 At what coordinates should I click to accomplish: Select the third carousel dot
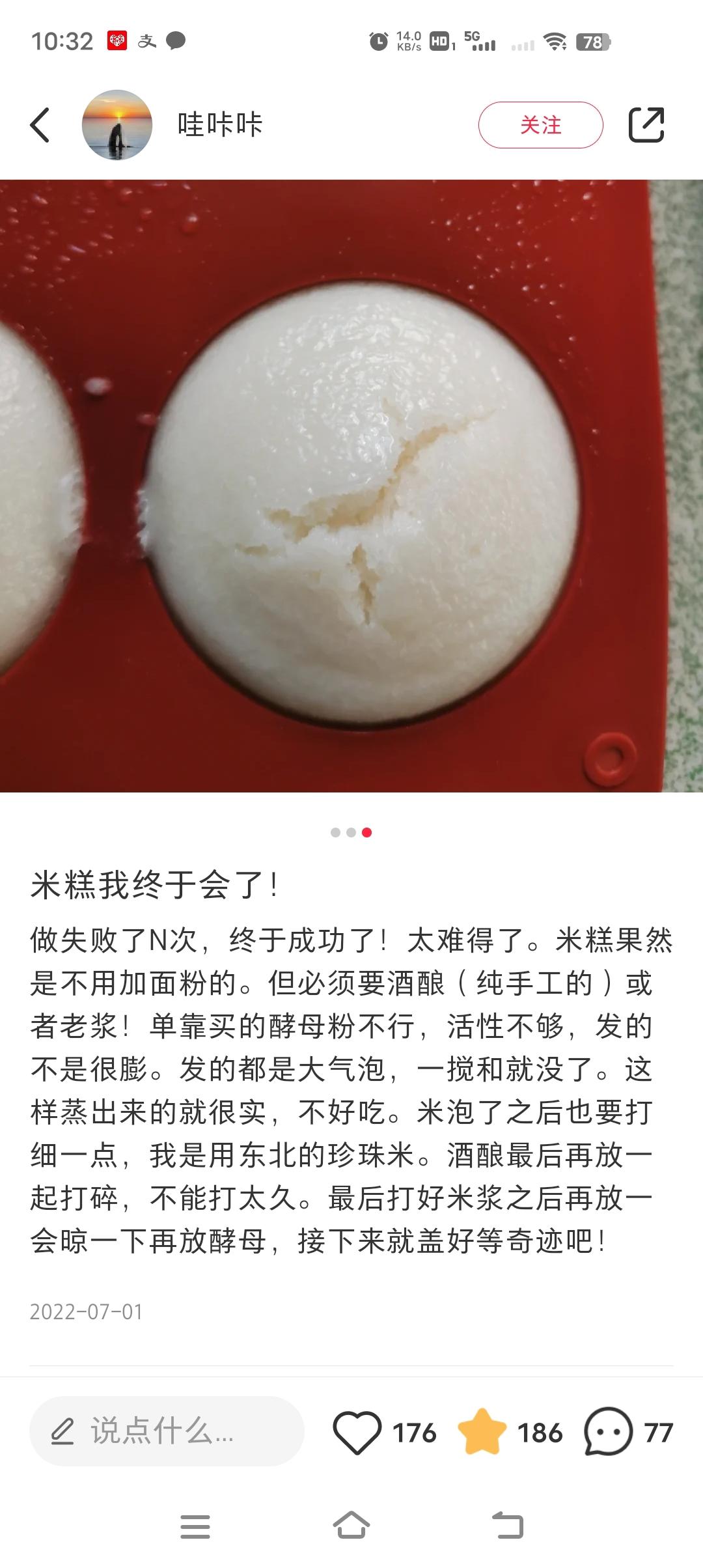tap(366, 832)
